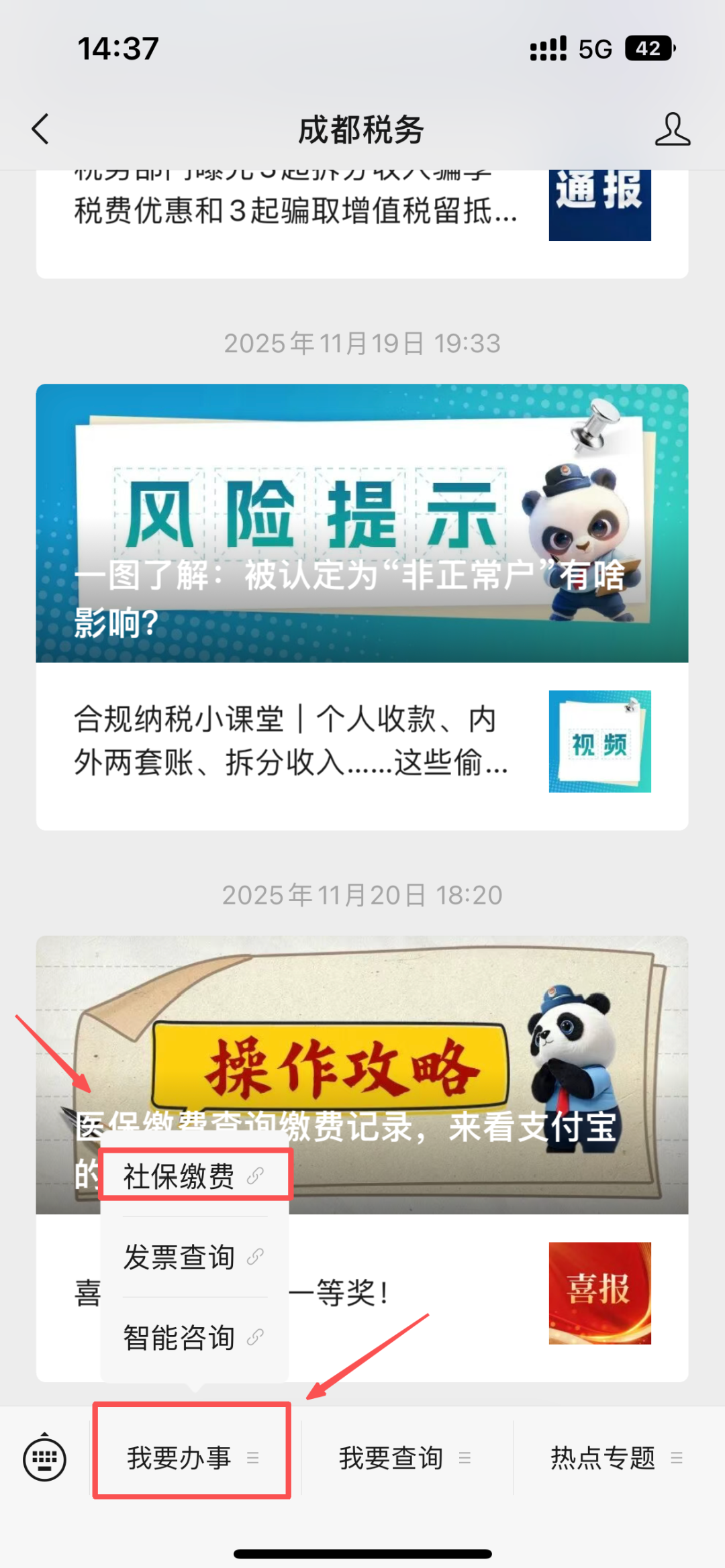Switch to keyboard input mode

[x=44, y=1458]
